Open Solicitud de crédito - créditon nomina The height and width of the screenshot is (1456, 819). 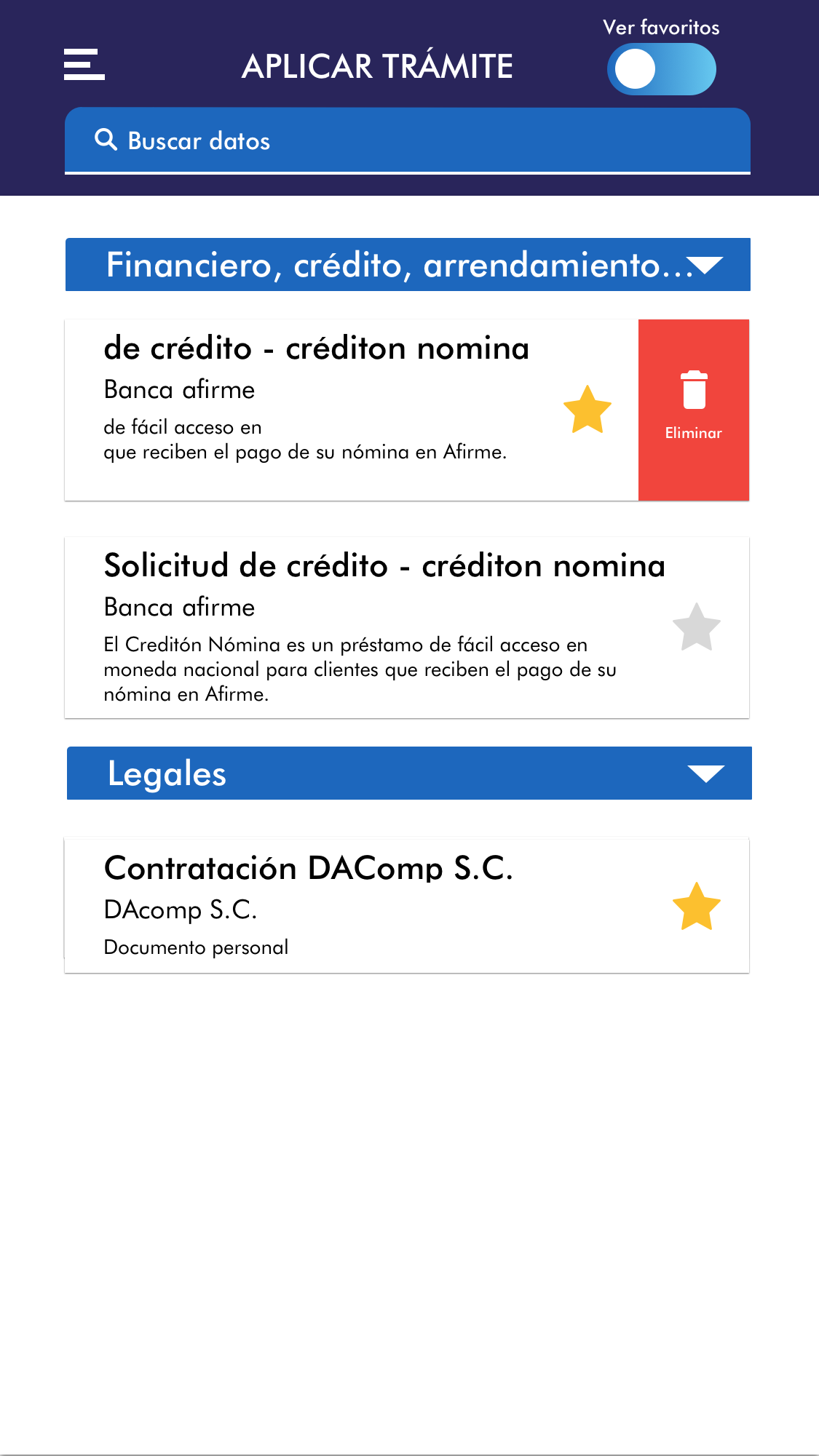(364, 627)
